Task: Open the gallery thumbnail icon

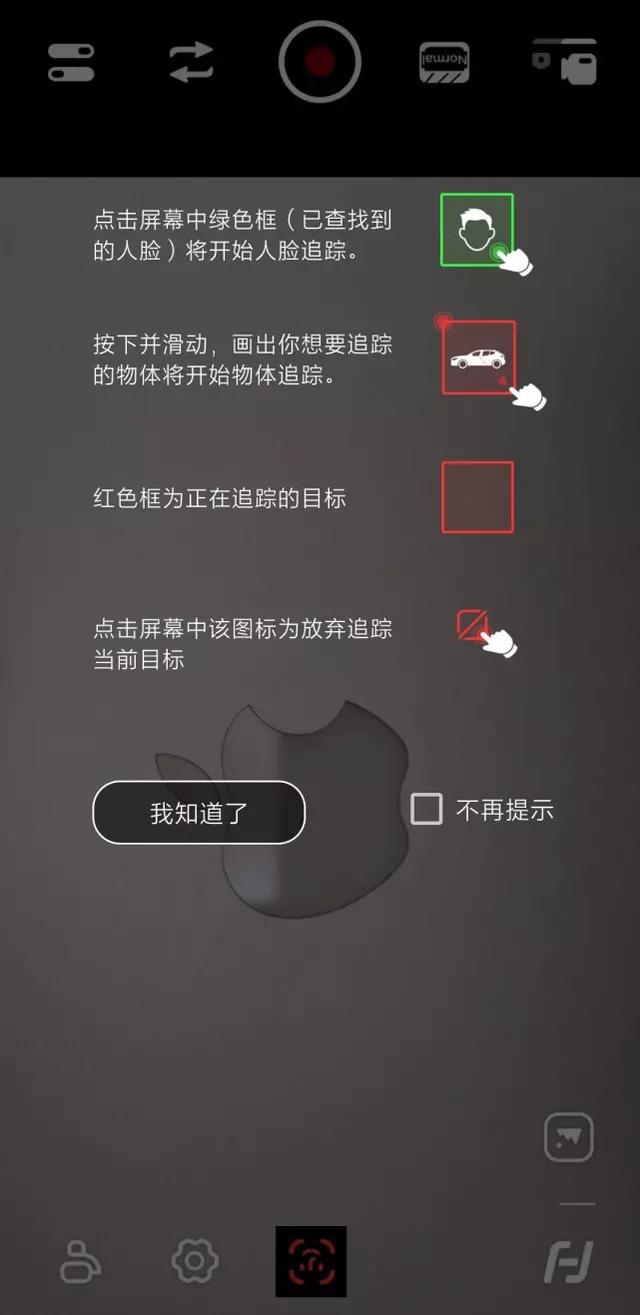Action: click(568, 1138)
